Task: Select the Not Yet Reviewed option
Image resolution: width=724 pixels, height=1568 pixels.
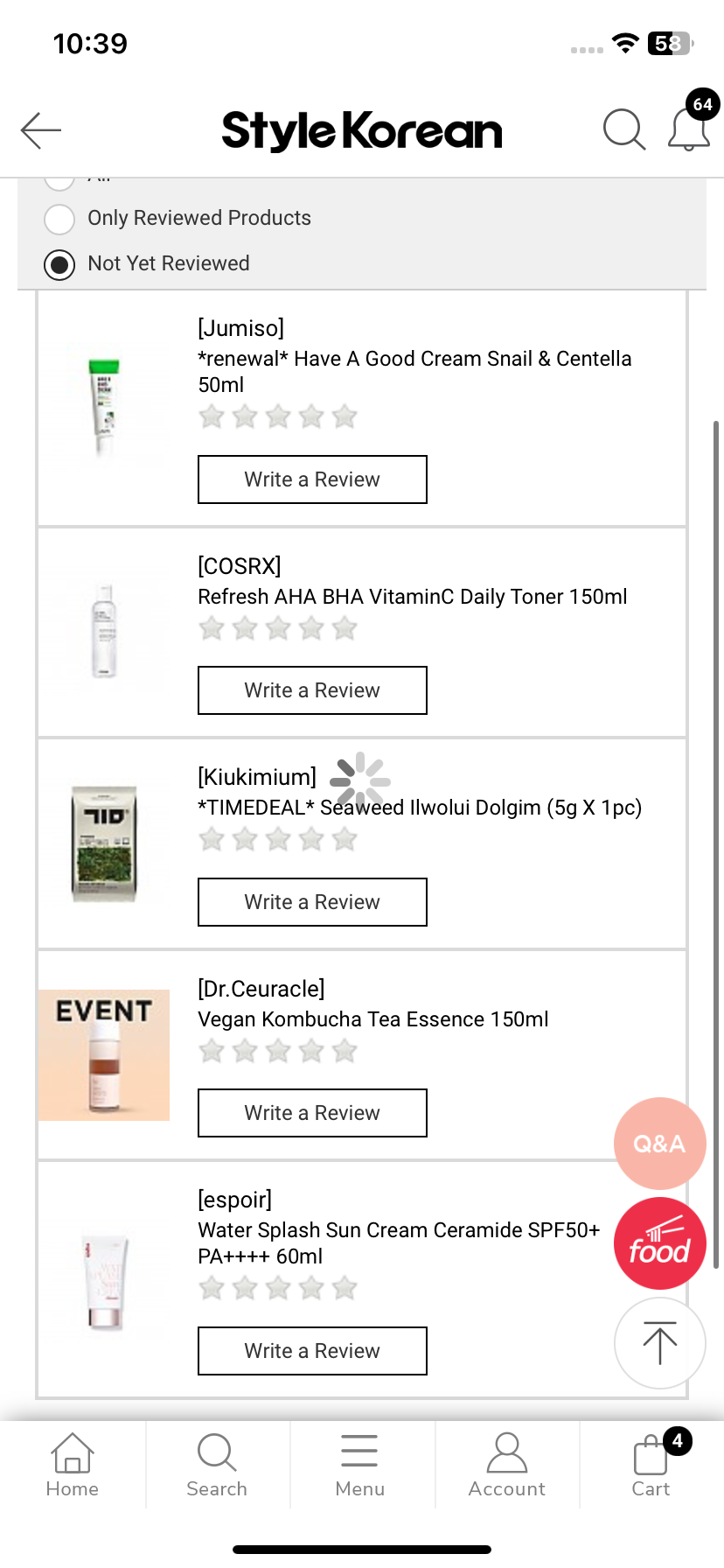Action: click(x=59, y=264)
